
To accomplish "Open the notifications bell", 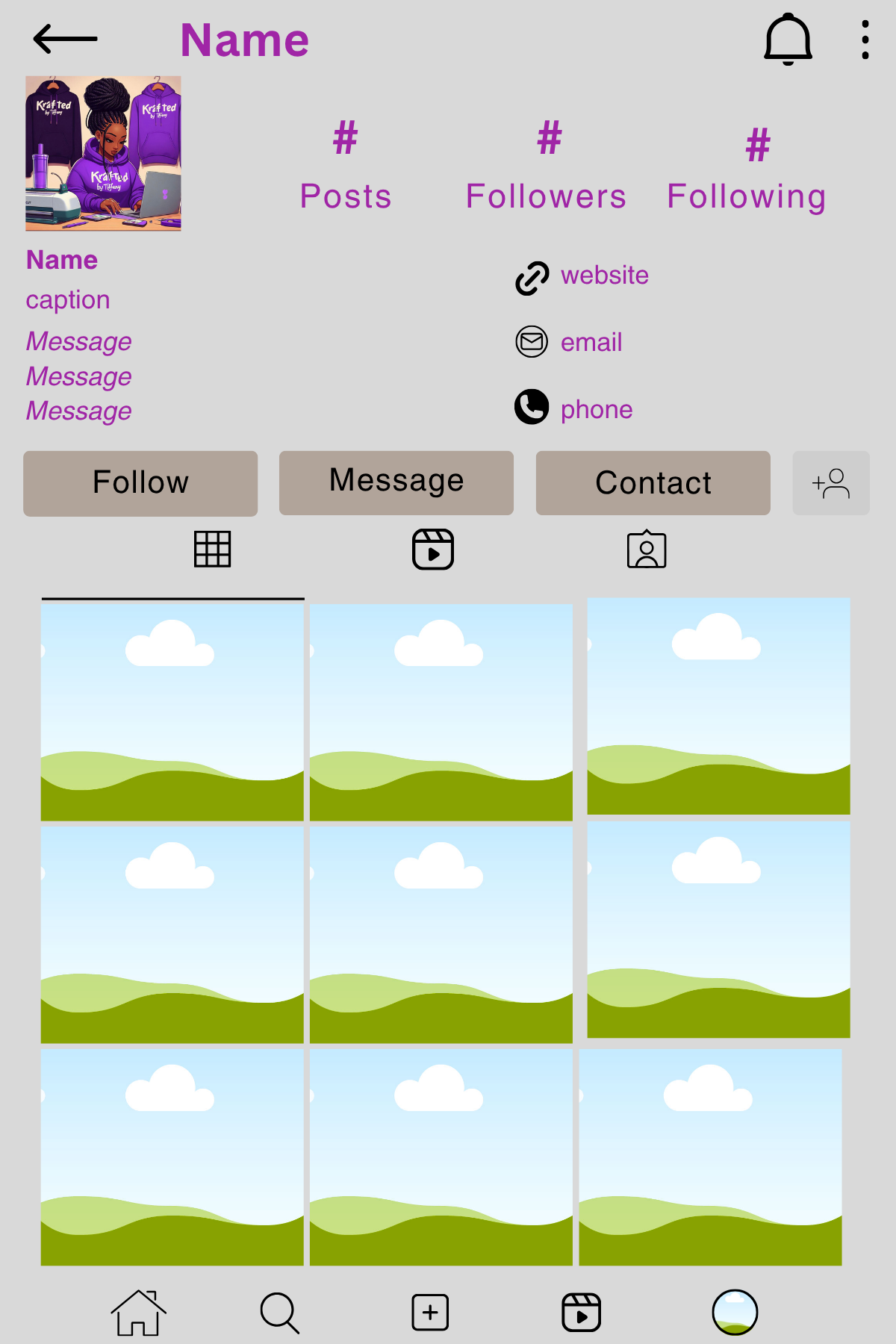I will click(788, 40).
